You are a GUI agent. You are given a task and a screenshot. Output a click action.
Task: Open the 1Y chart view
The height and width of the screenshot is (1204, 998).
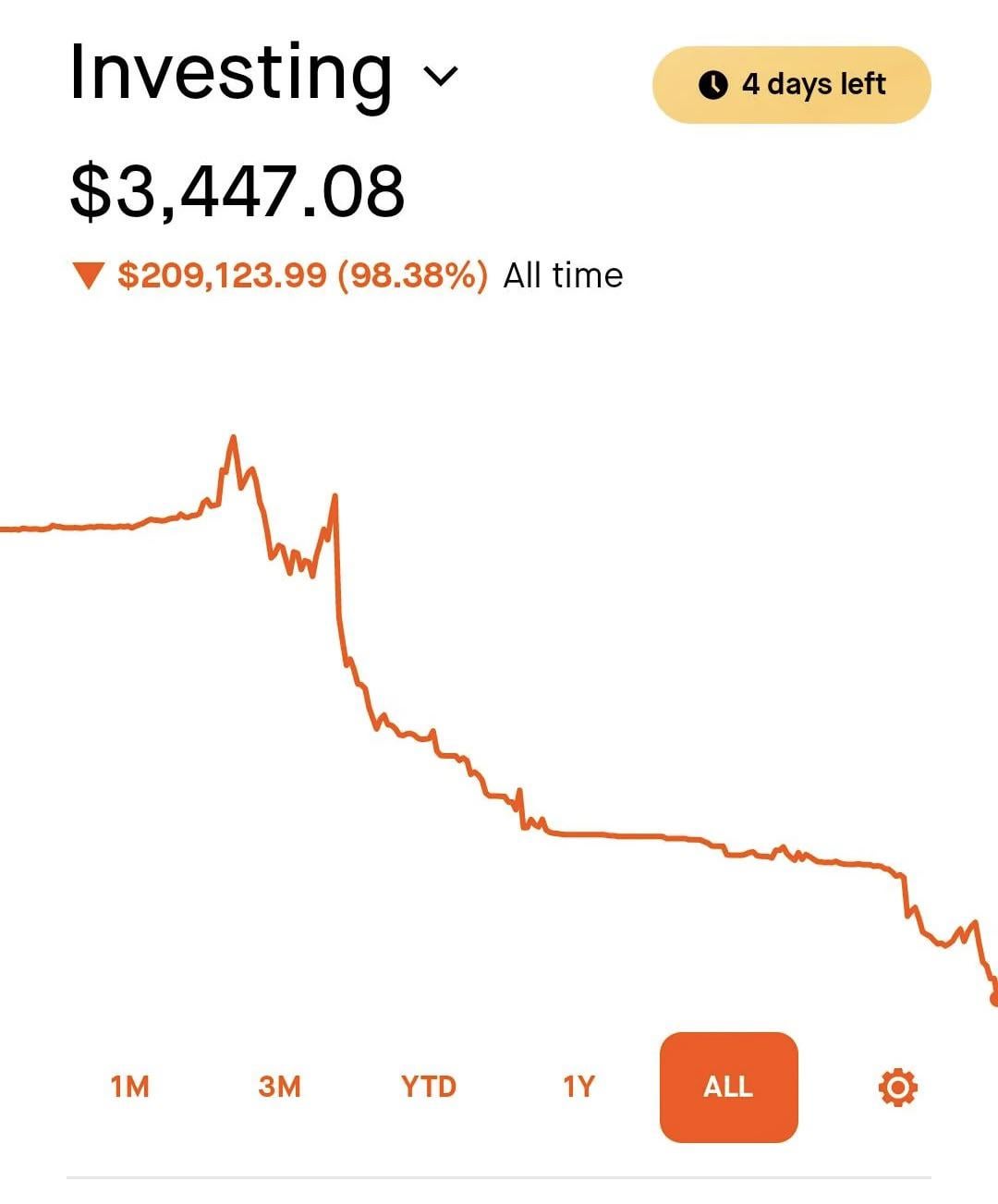[x=579, y=1088]
